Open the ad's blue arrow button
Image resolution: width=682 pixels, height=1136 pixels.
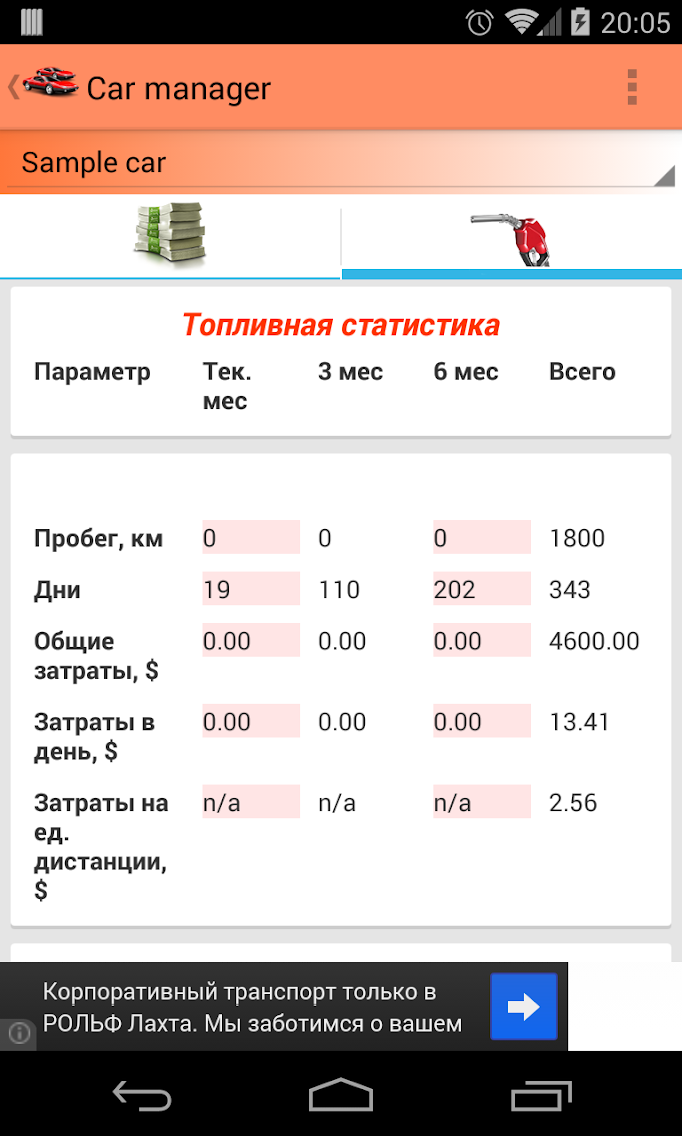click(x=523, y=1006)
